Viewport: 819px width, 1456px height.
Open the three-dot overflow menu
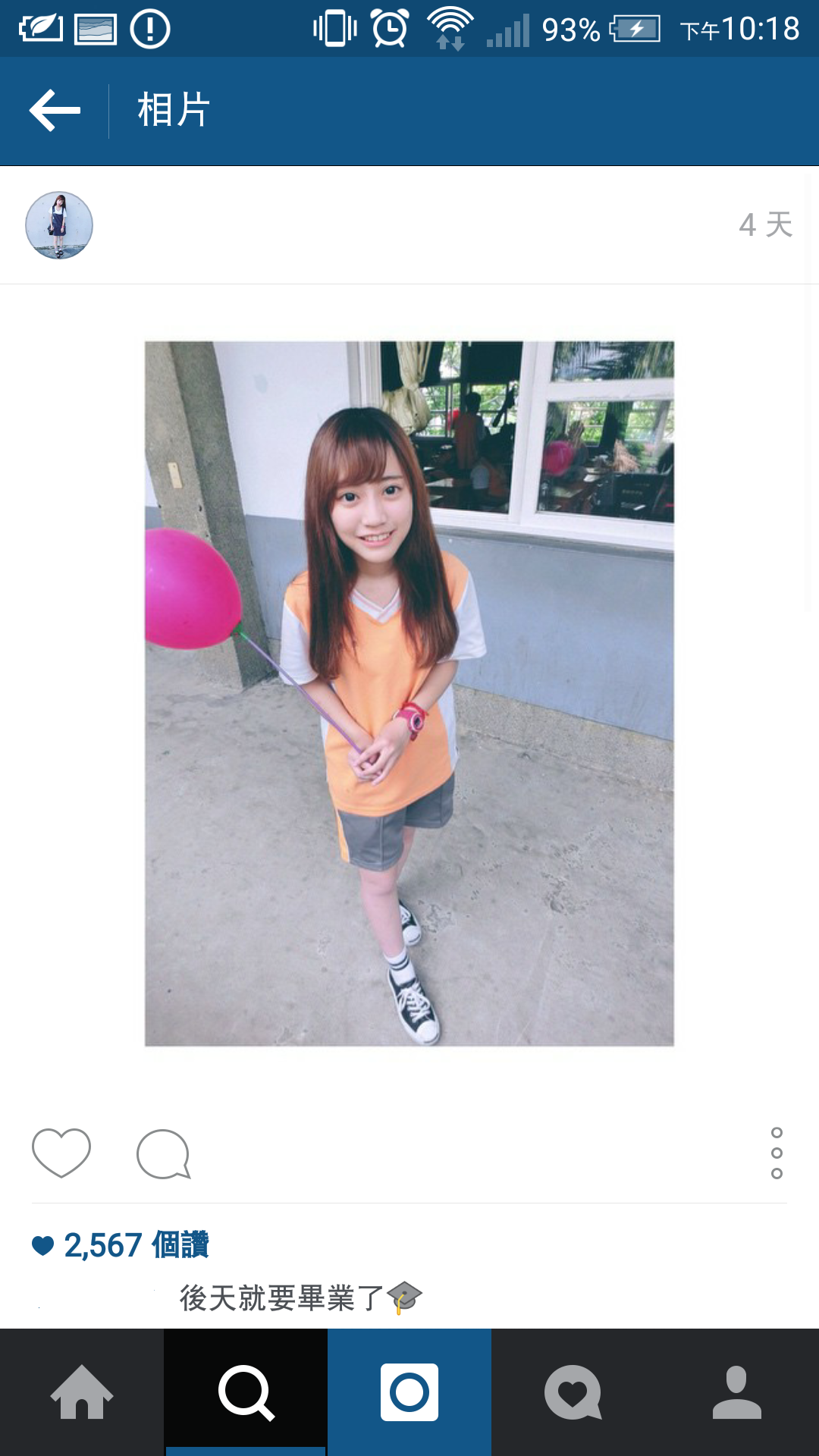coord(777,1153)
